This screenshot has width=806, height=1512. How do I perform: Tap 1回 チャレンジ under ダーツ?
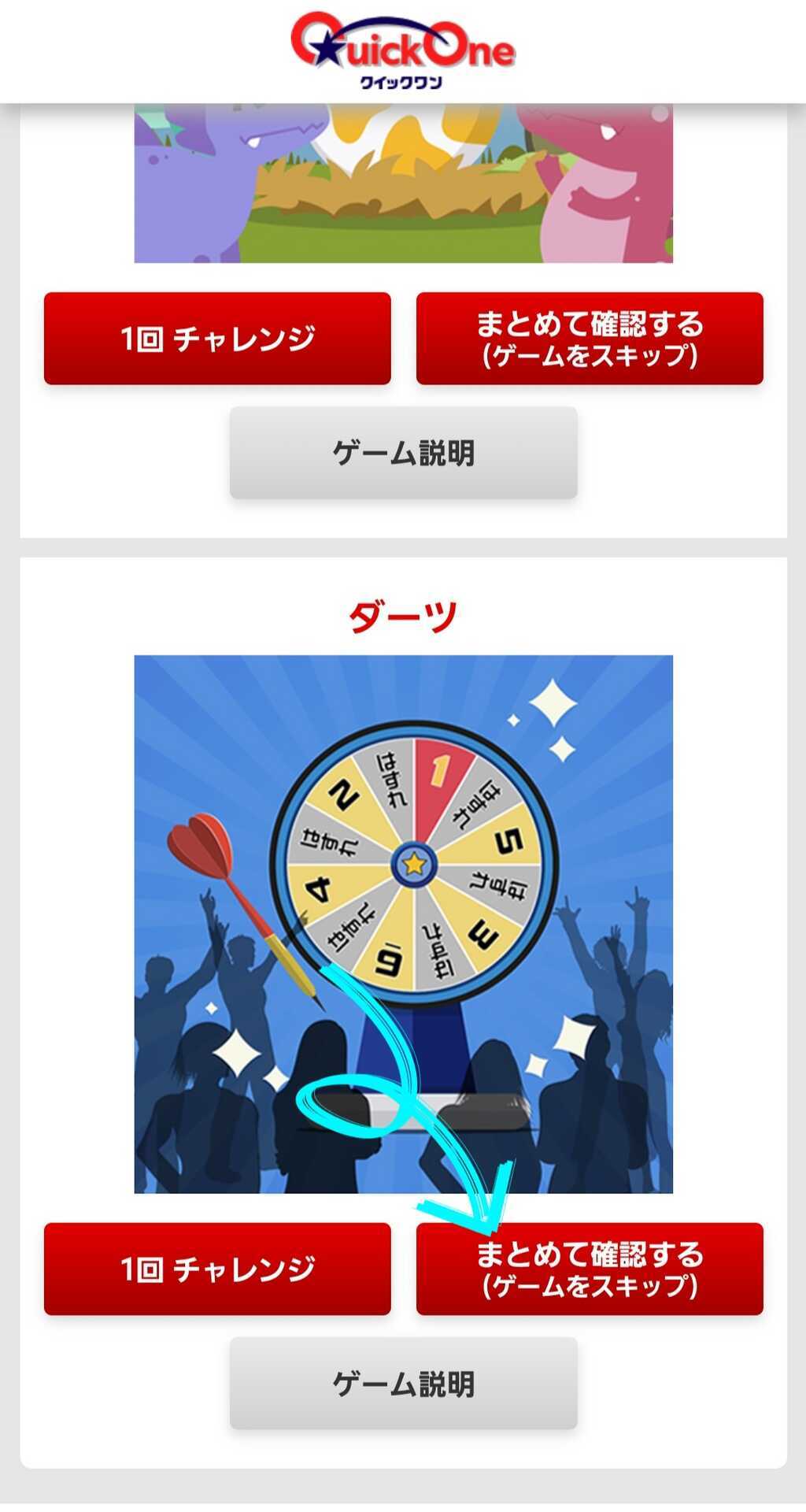pos(217,1269)
